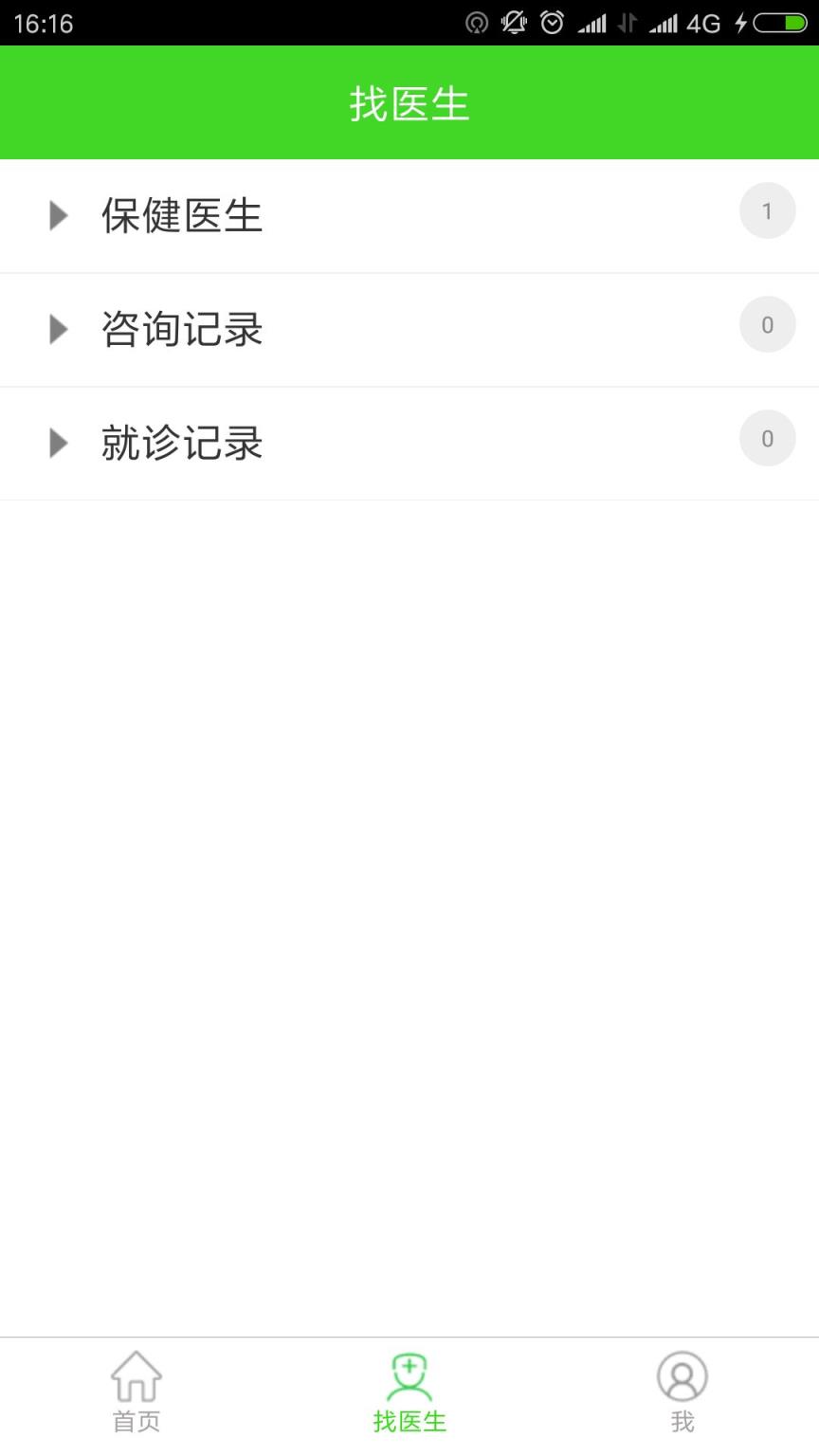Open the 保健医生 entry
The width and height of the screenshot is (819, 1456).
pos(180,215)
